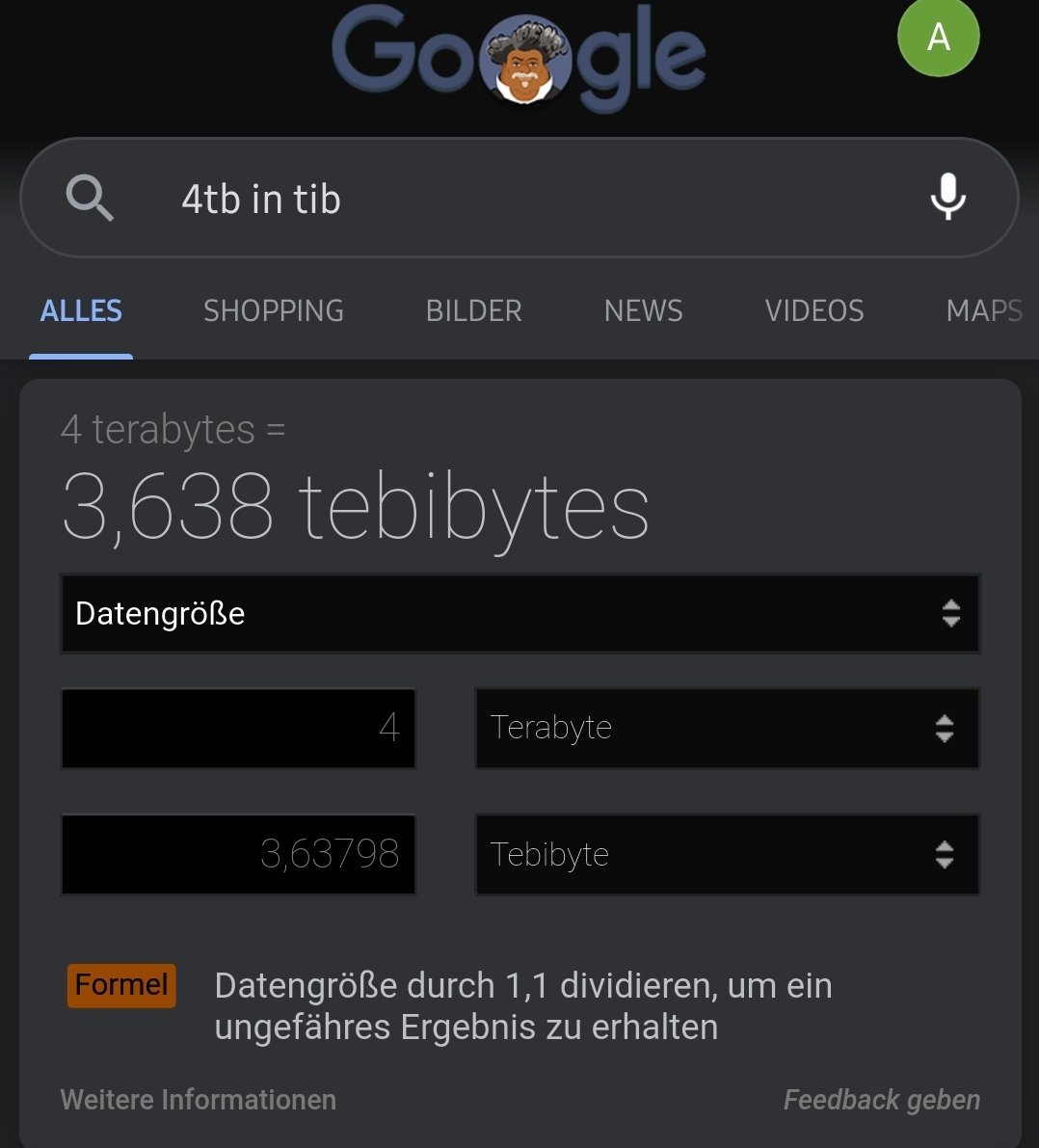This screenshot has width=1039, height=1148.
Task: Click the Datengröße dropdown arrows icon
Action: tap(951, 613)
